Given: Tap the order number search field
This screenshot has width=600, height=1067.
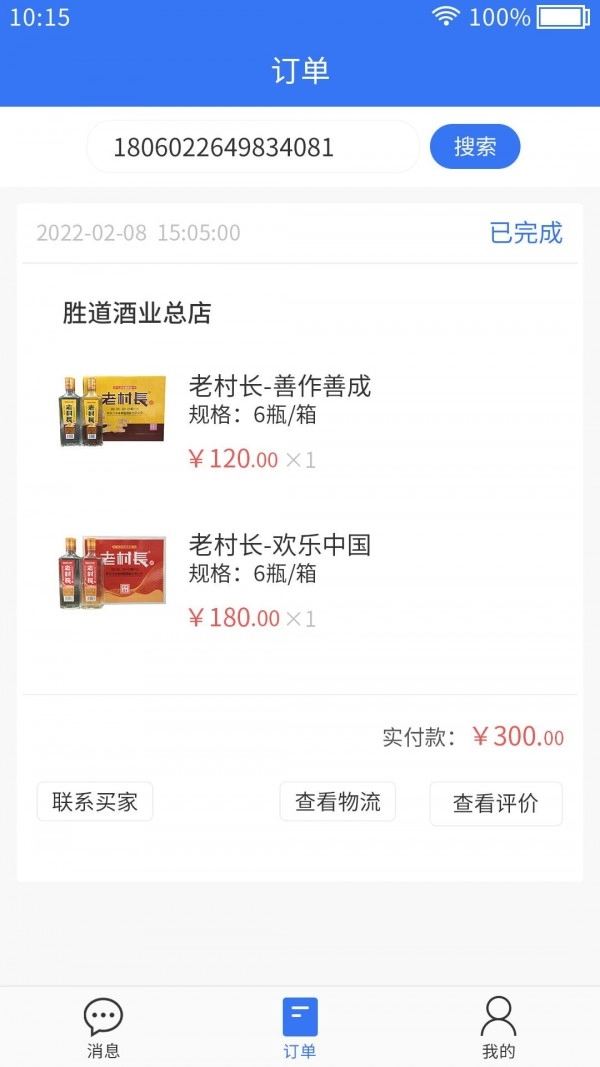Looking at the screenshot, I should pyautogui.click(x=252, y=148).
